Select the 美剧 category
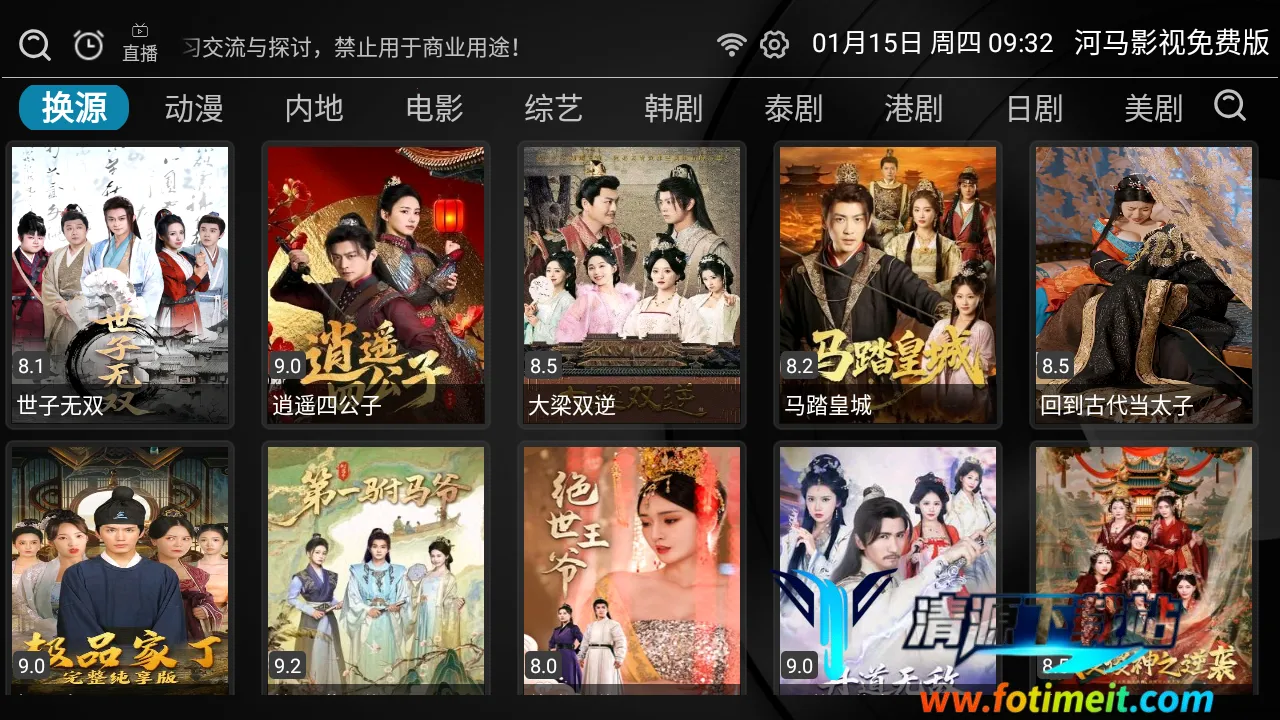The width and height of the screenshot is (1280, 720). tap(1153, 108)
